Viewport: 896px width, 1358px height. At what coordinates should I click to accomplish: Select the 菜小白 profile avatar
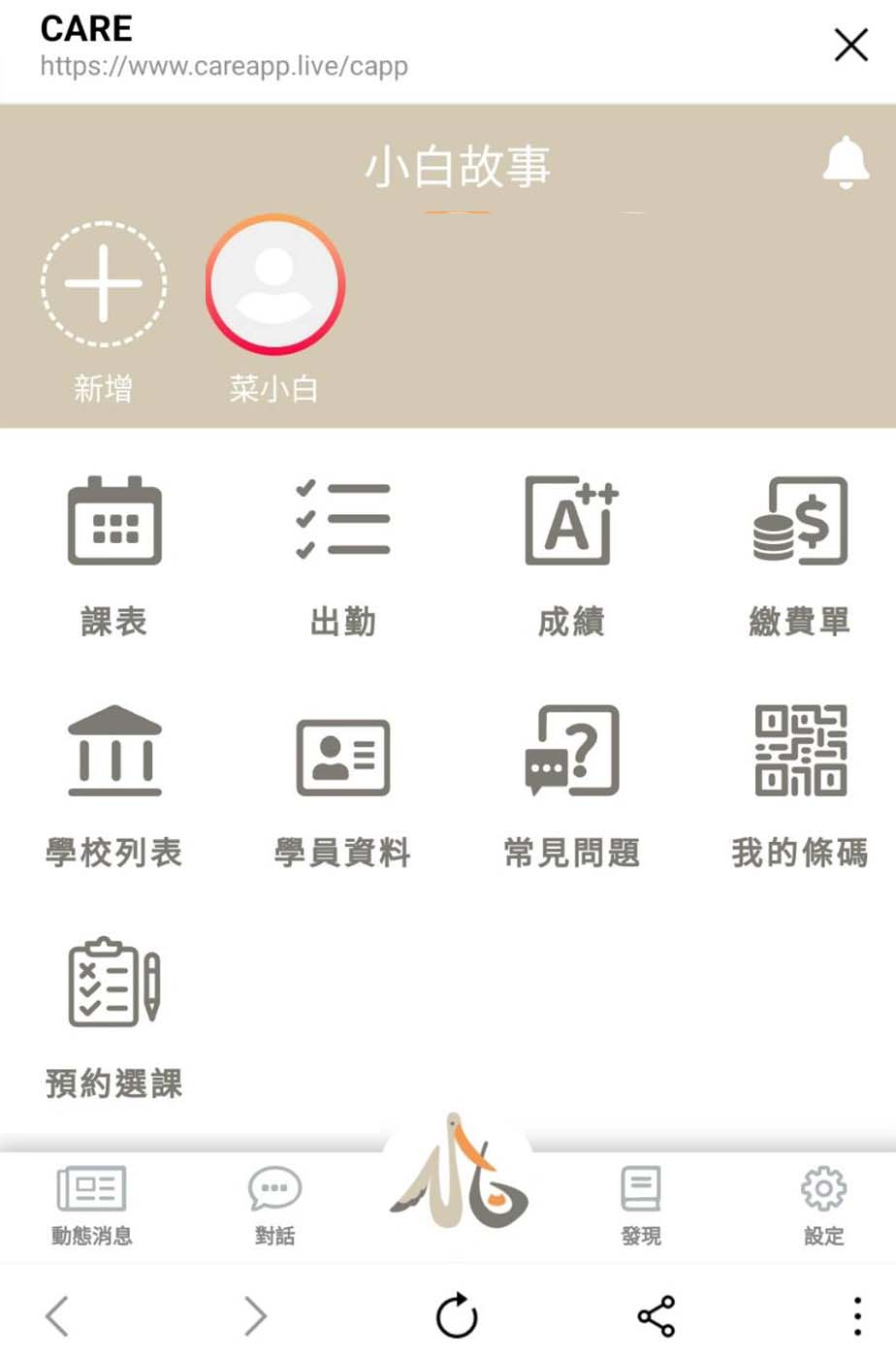[275, 284]
